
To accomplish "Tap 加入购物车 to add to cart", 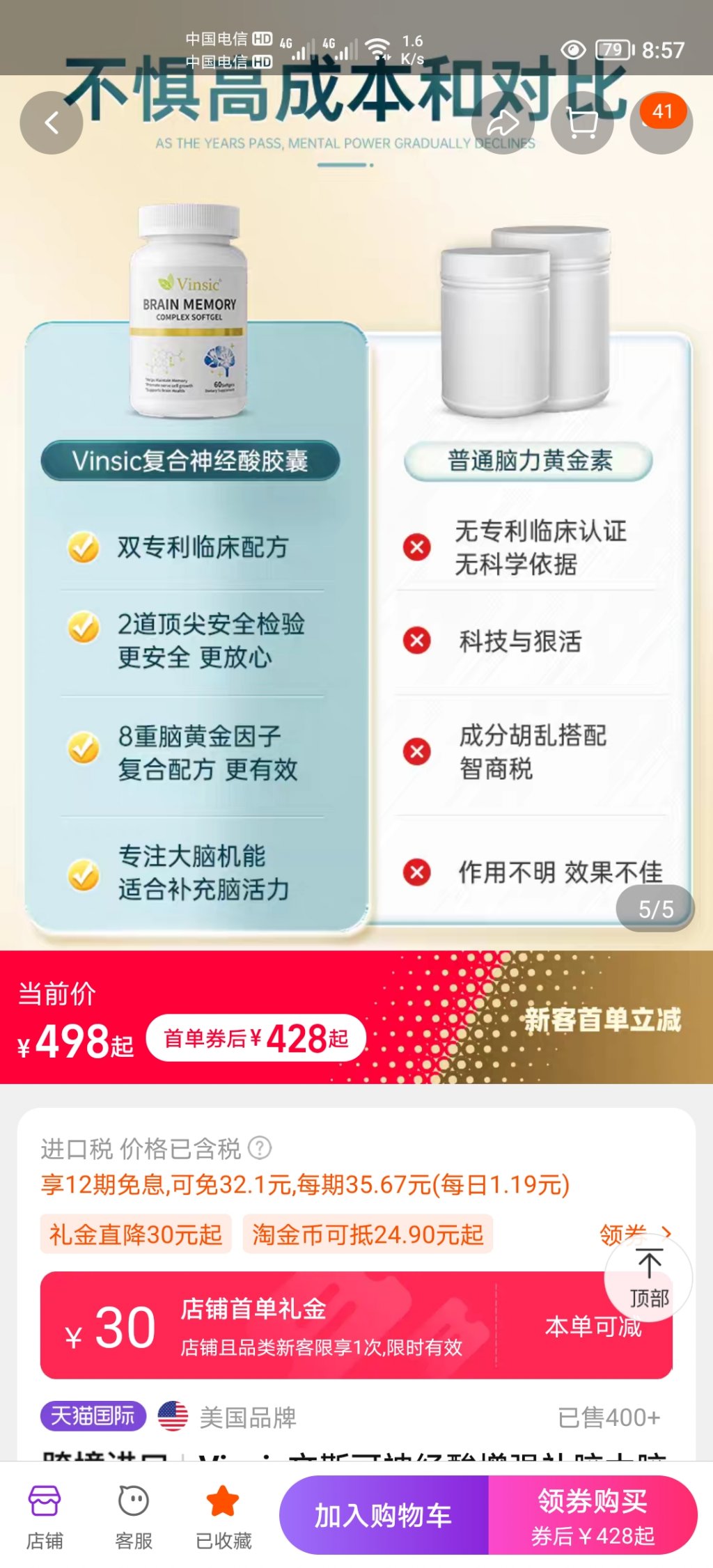I will tap(384, 1515).
